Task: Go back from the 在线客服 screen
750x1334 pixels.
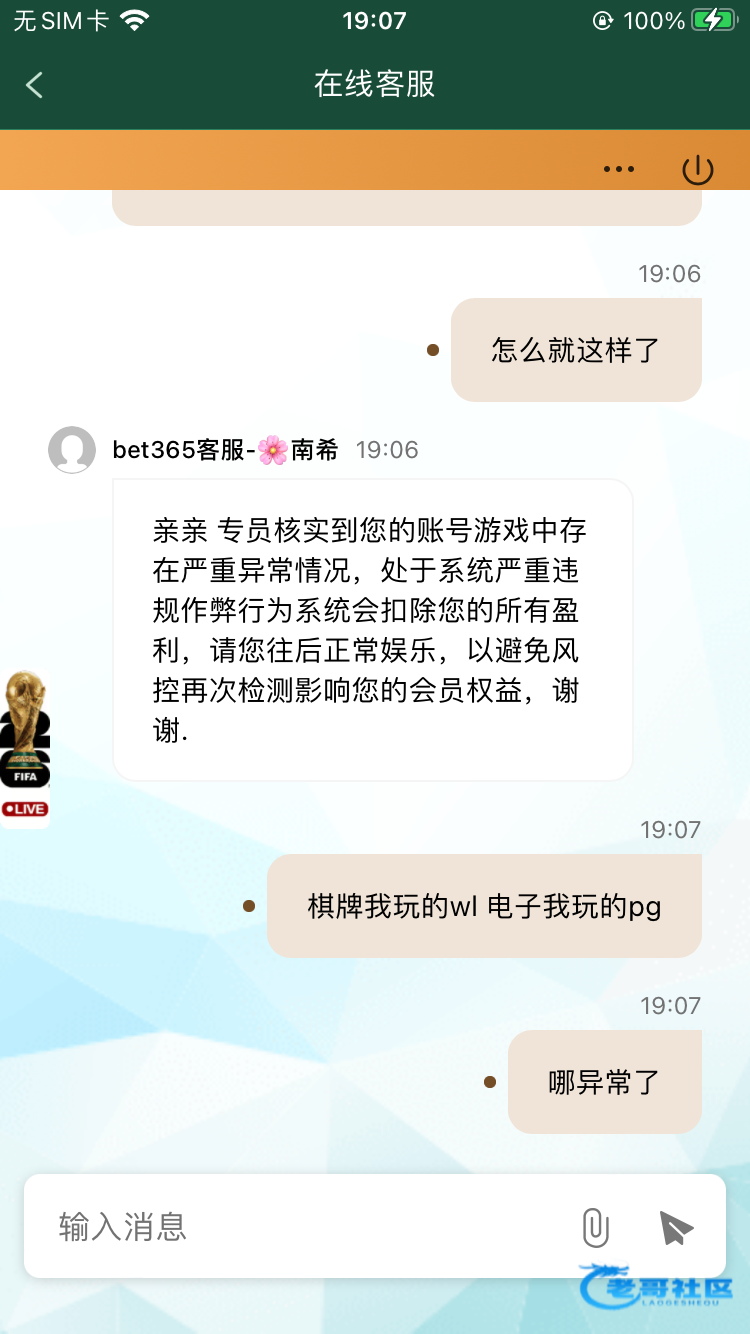Action: point(35,85)
